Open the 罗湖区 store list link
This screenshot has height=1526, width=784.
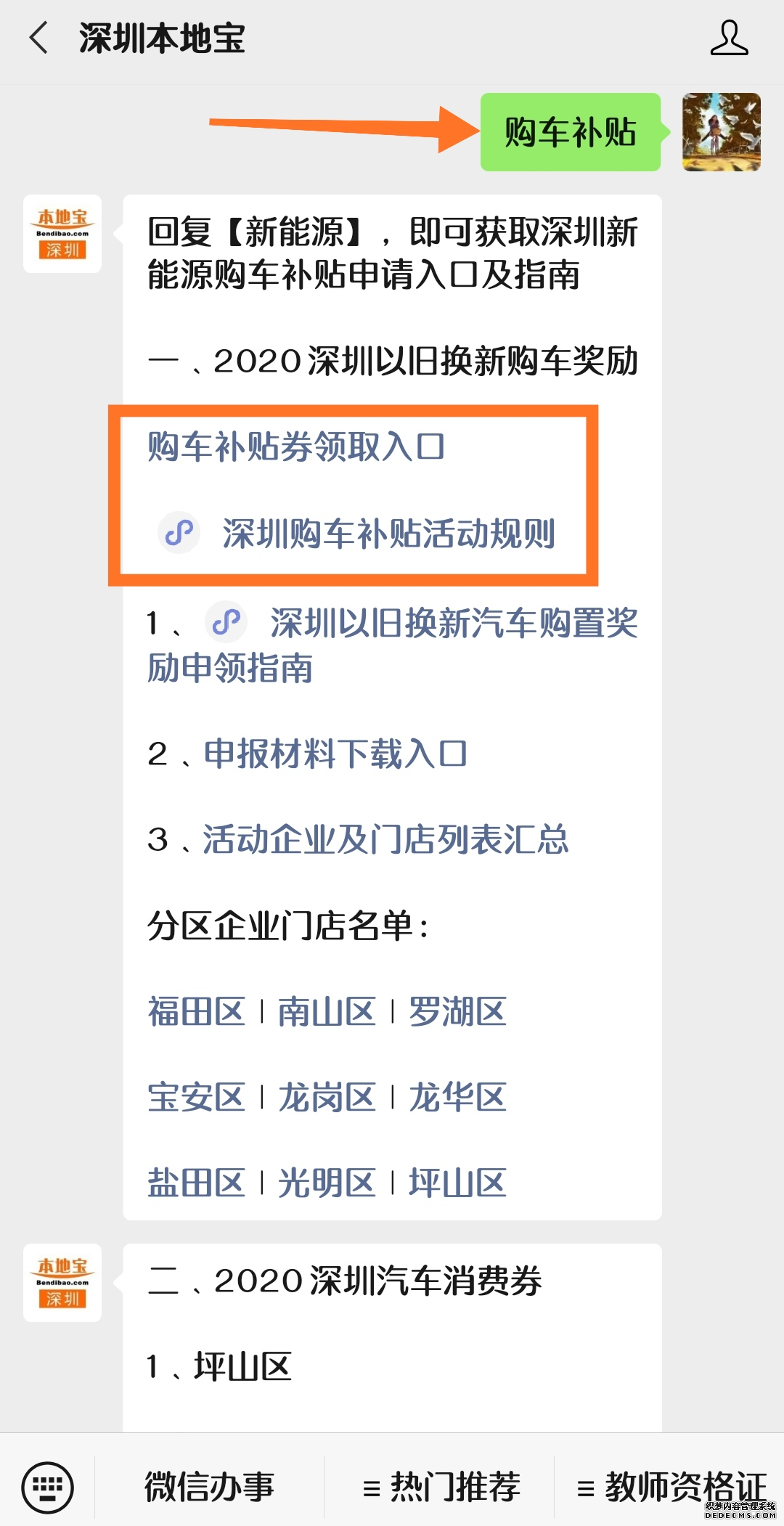tap(457, 1011)
